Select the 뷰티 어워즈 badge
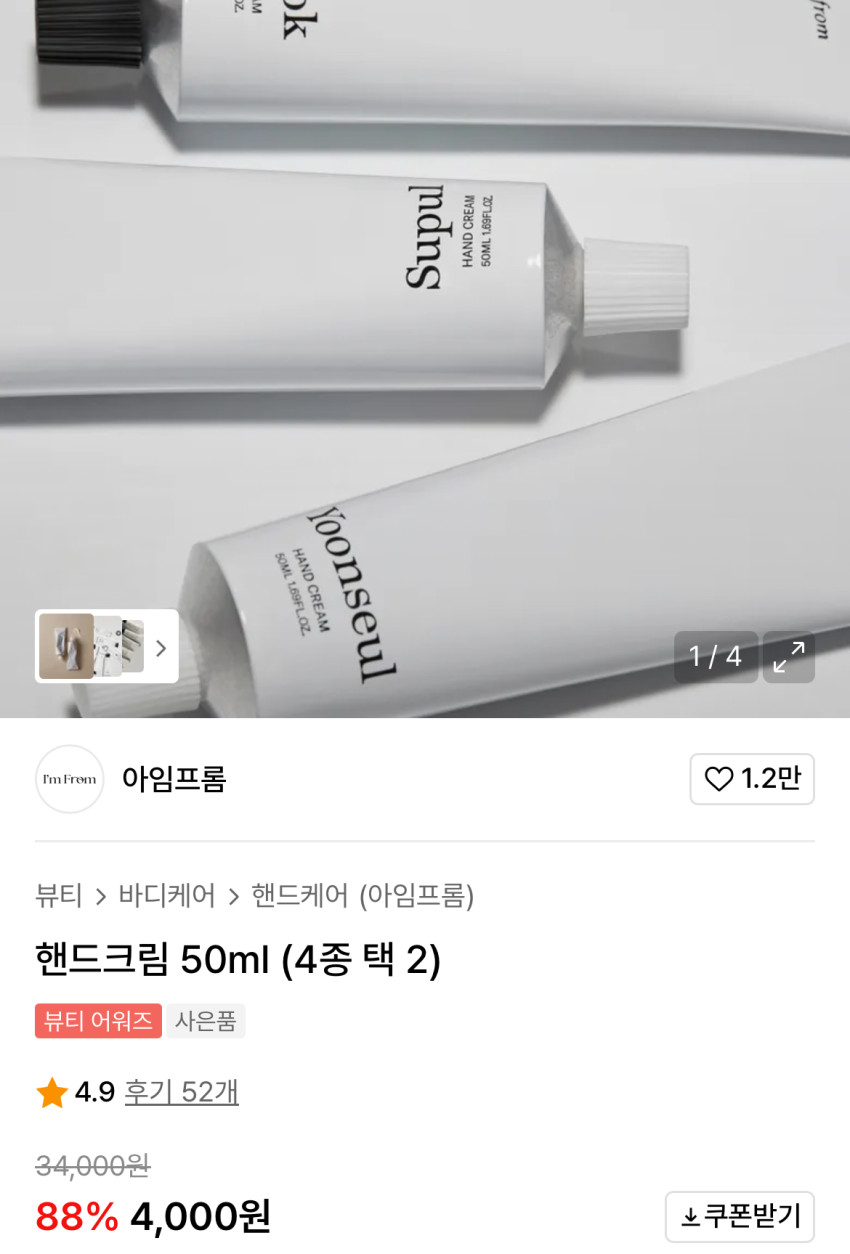Screen dimensions: 850x1254 (98, 1021)
